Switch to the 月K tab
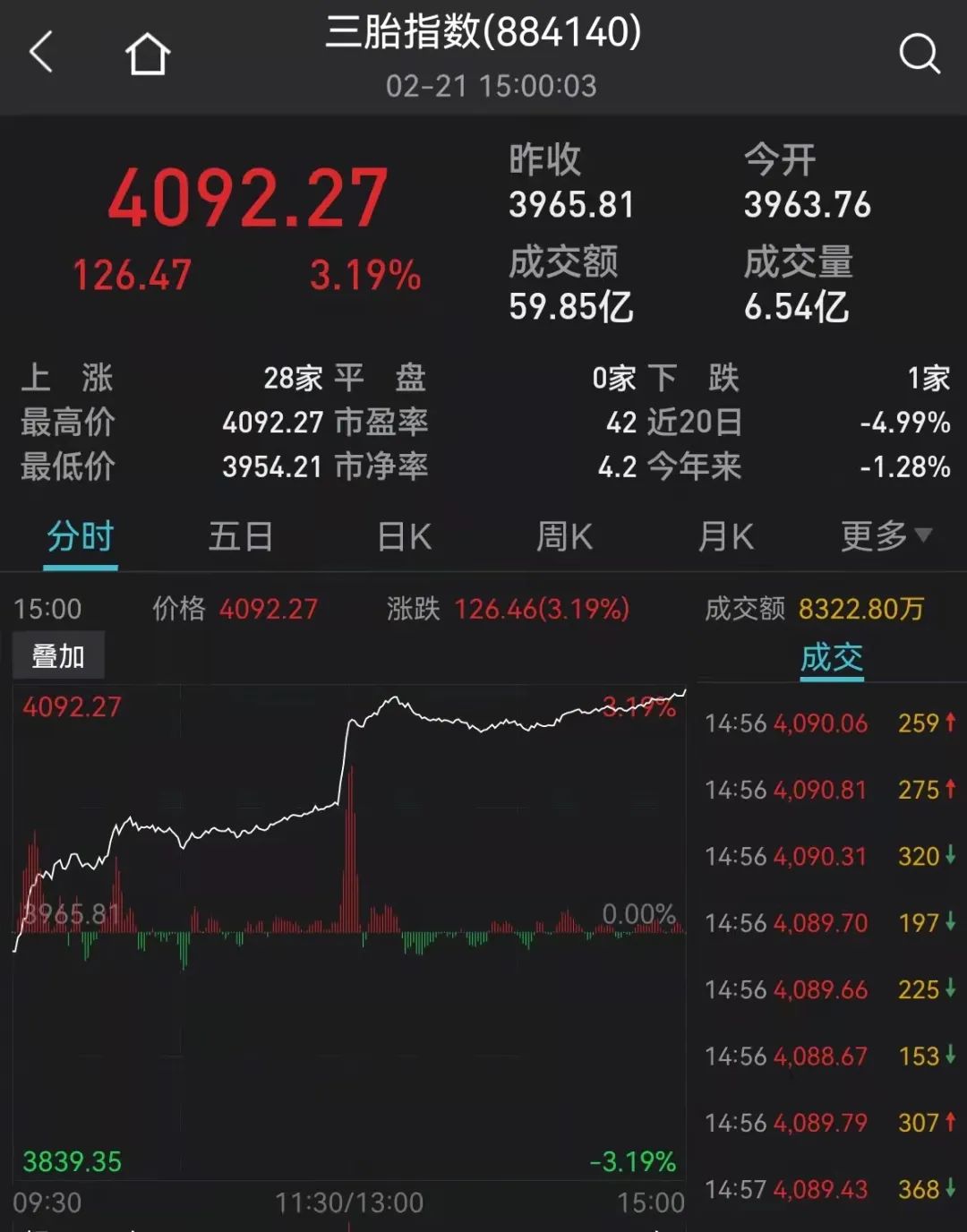 coord(725,535)
